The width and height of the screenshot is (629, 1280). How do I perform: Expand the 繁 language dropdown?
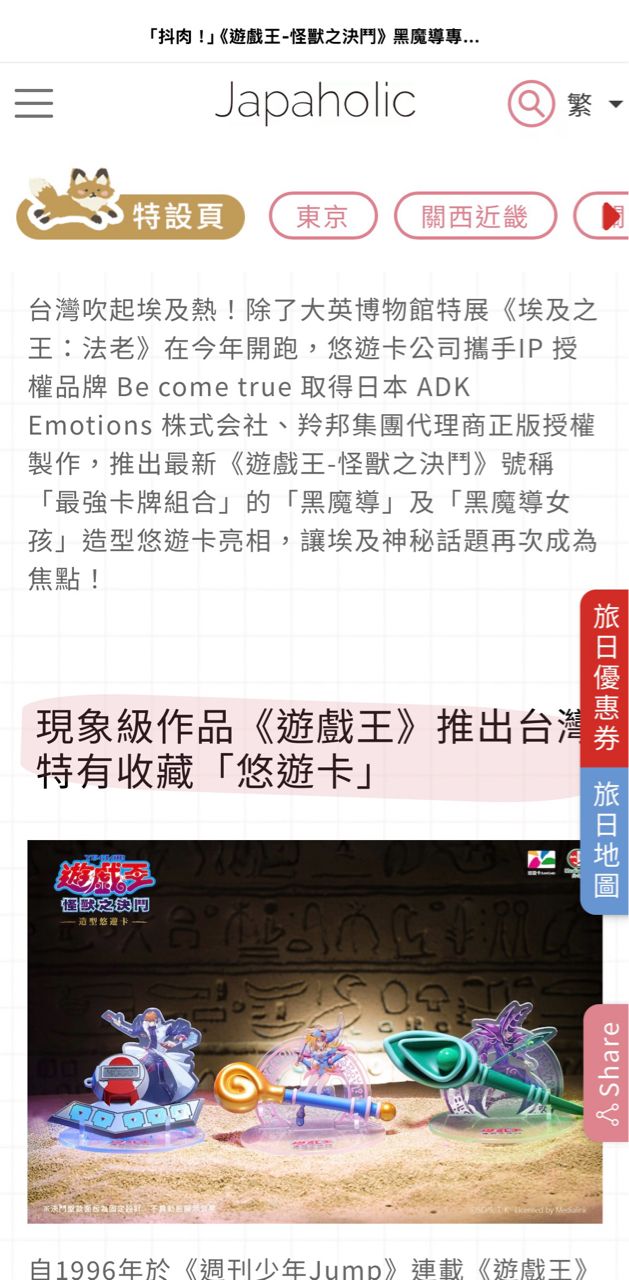pos(595,104)
